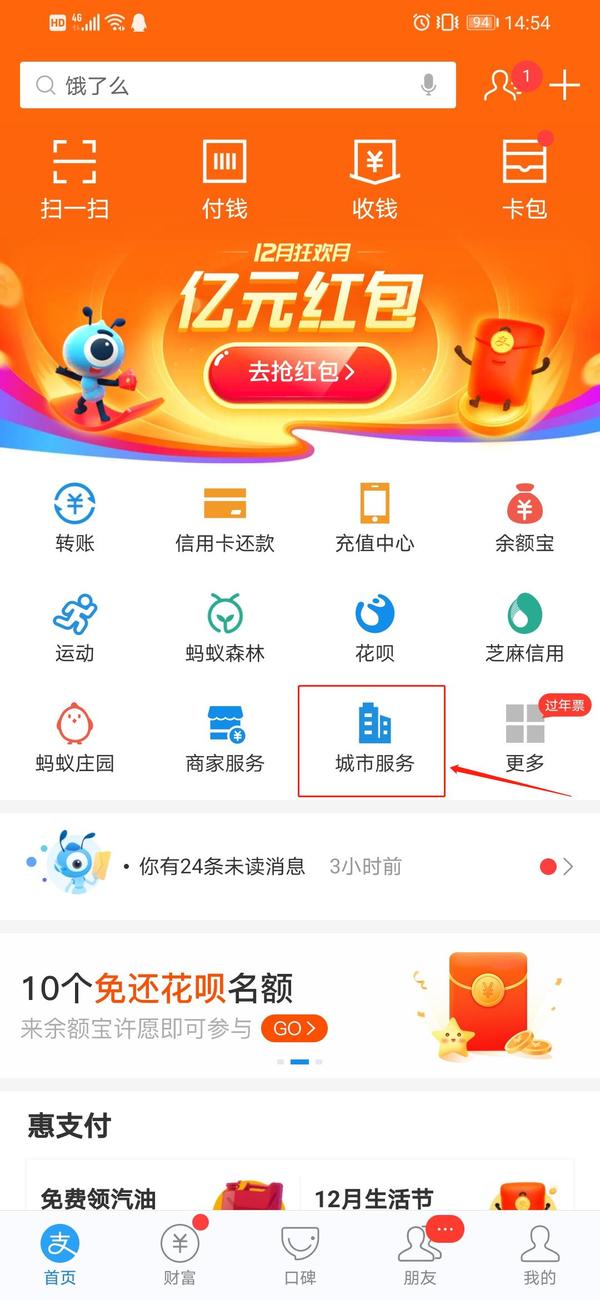
Task: Open 卡包 card wallet
Action: click(x=525, y=178)
